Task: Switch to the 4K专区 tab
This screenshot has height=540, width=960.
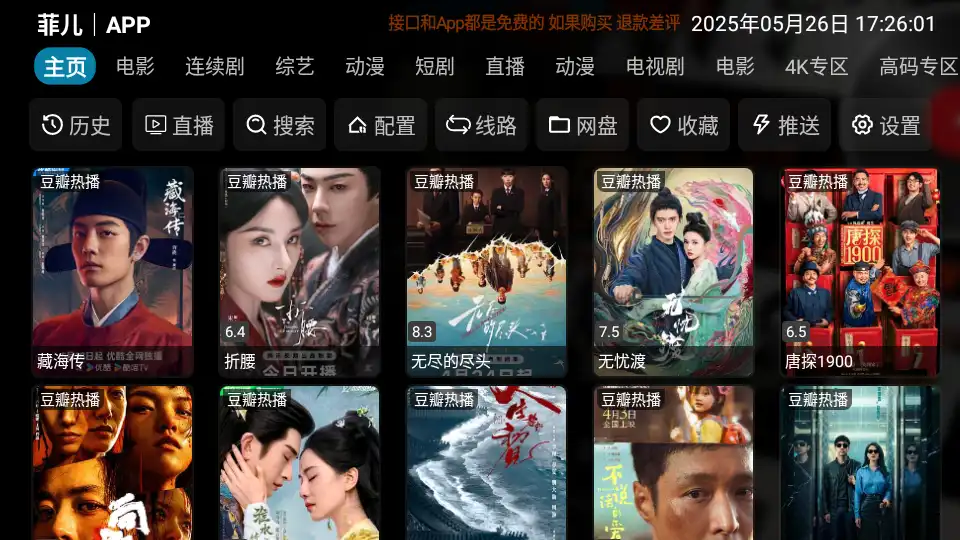Action: click(x=816, y=67)
